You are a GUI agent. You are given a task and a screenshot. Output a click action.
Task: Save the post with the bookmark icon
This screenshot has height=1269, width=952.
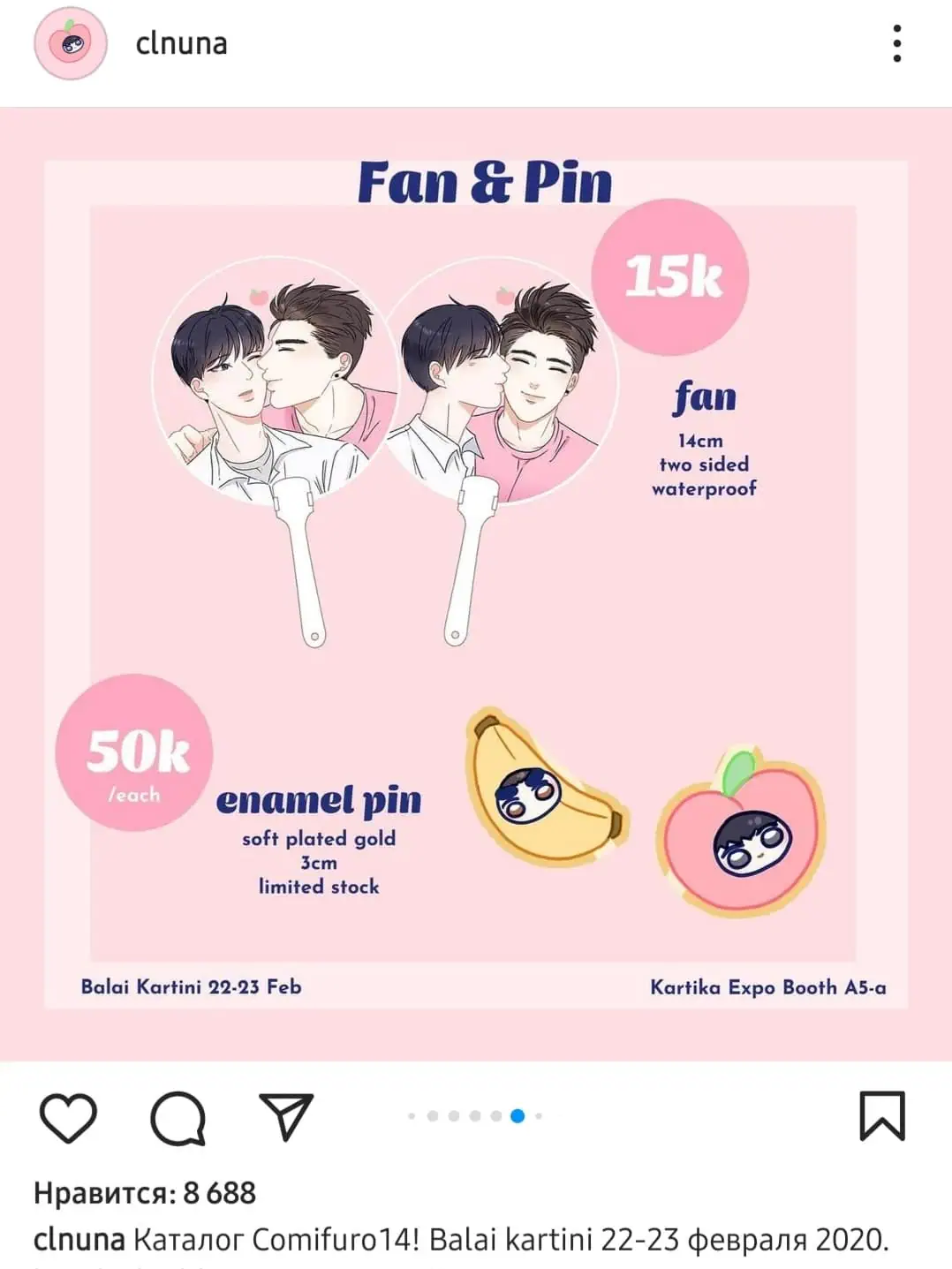point(882,1116)
